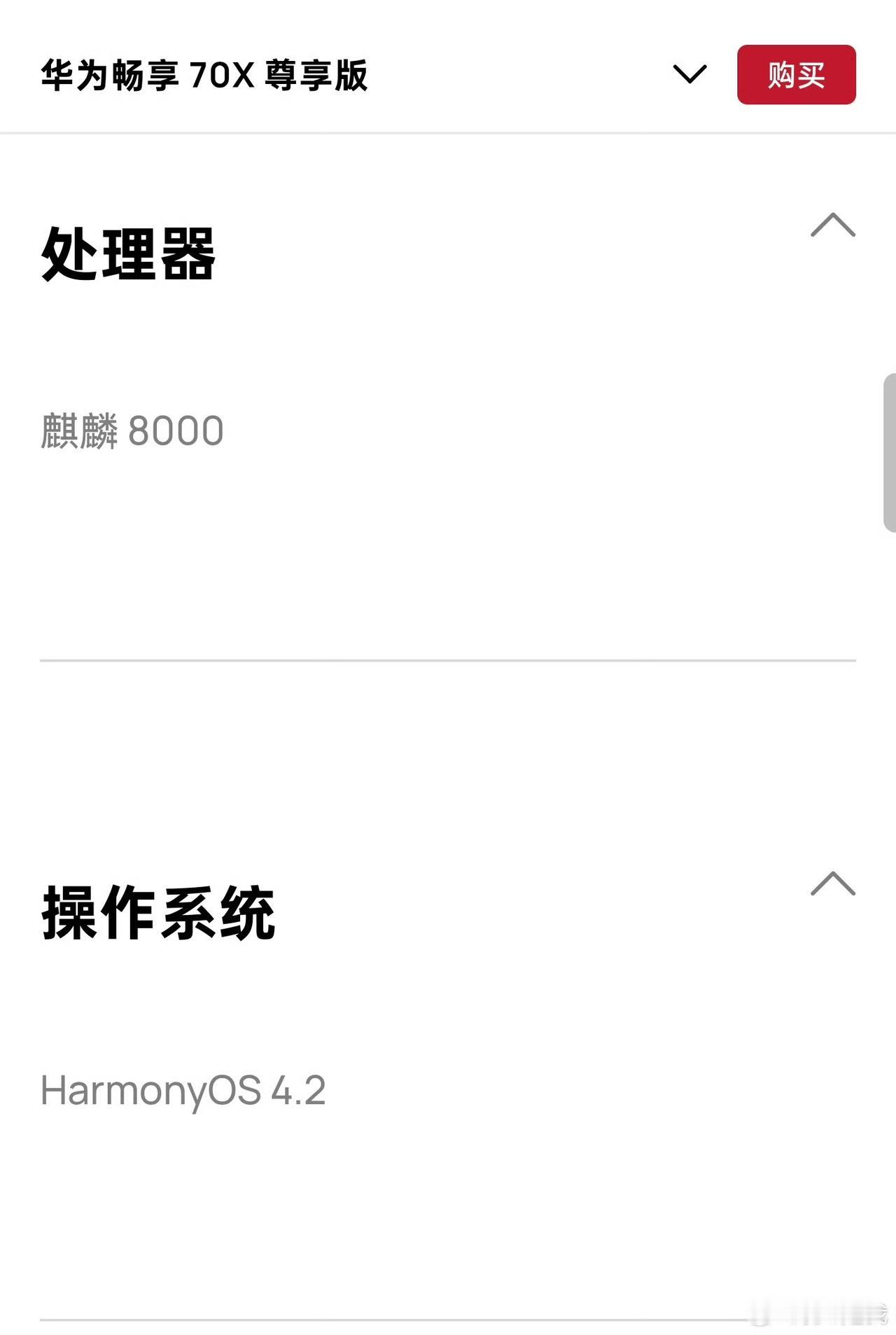
Task: Click the divider line under 麒麟 8000
Action: [448, 659]
